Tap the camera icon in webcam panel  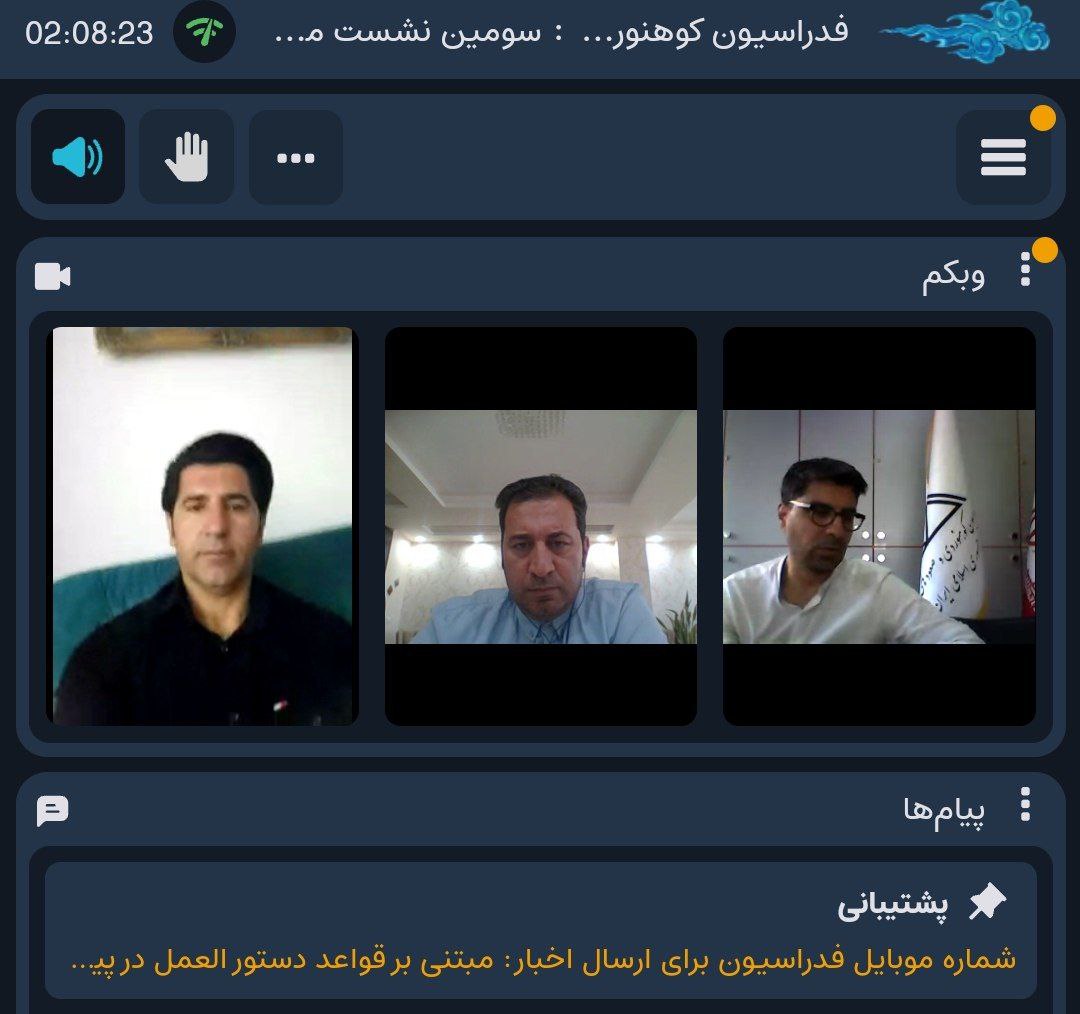53,276
